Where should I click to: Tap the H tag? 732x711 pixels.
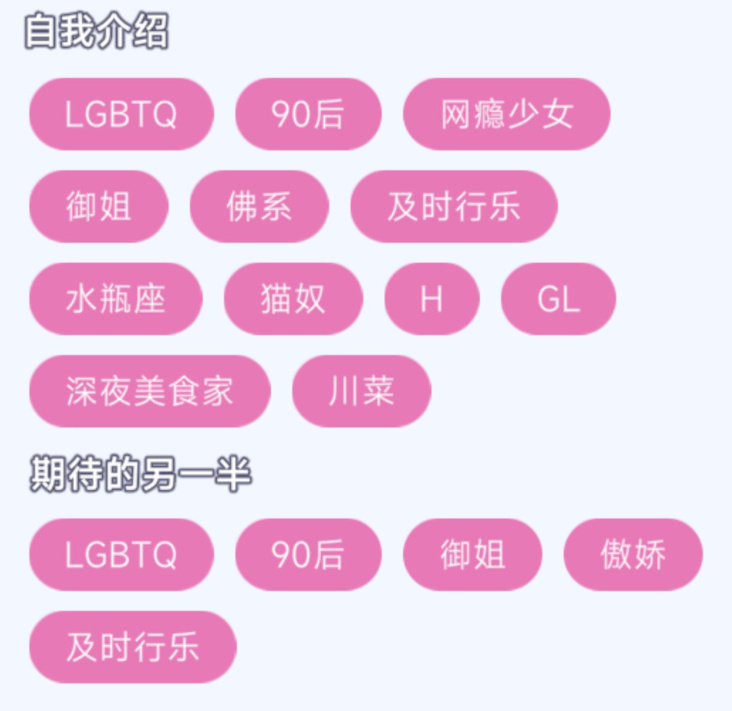[431, 298]
